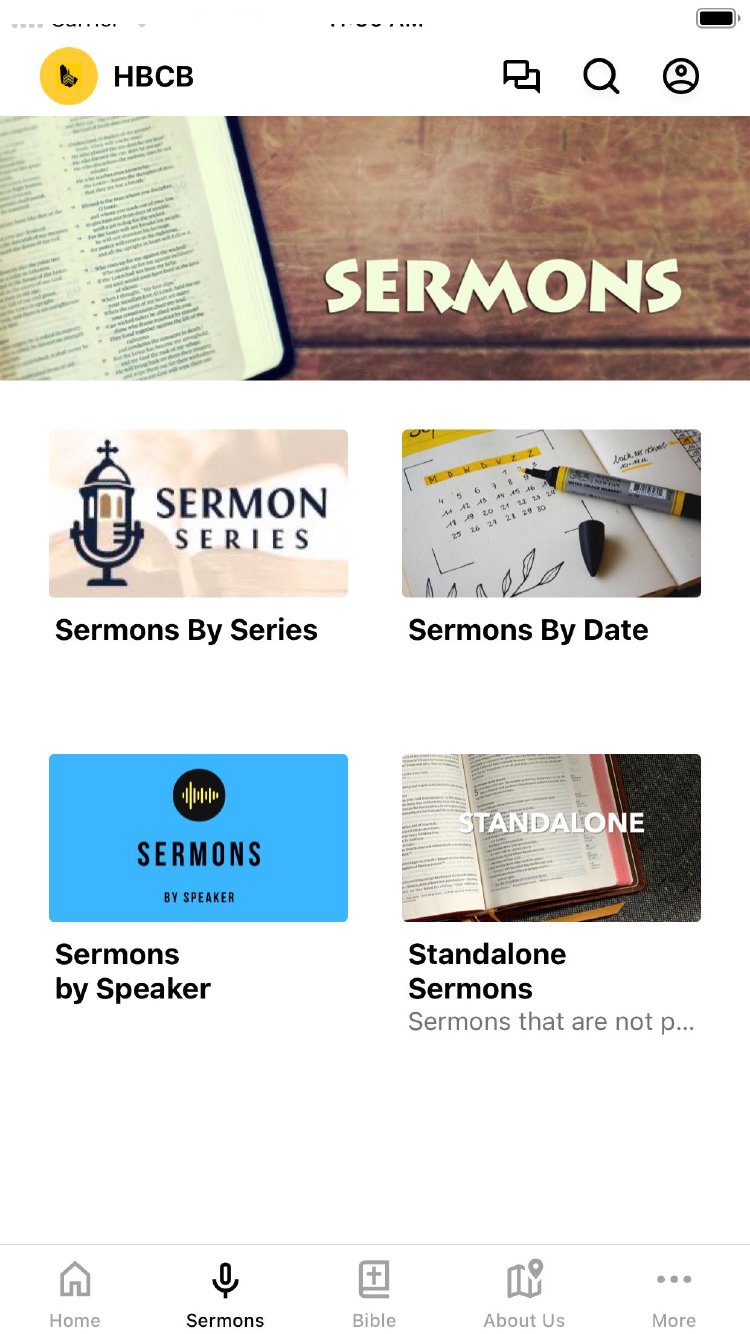
Task: Tap the HBCB logo in header
Action: coord(69,76)
